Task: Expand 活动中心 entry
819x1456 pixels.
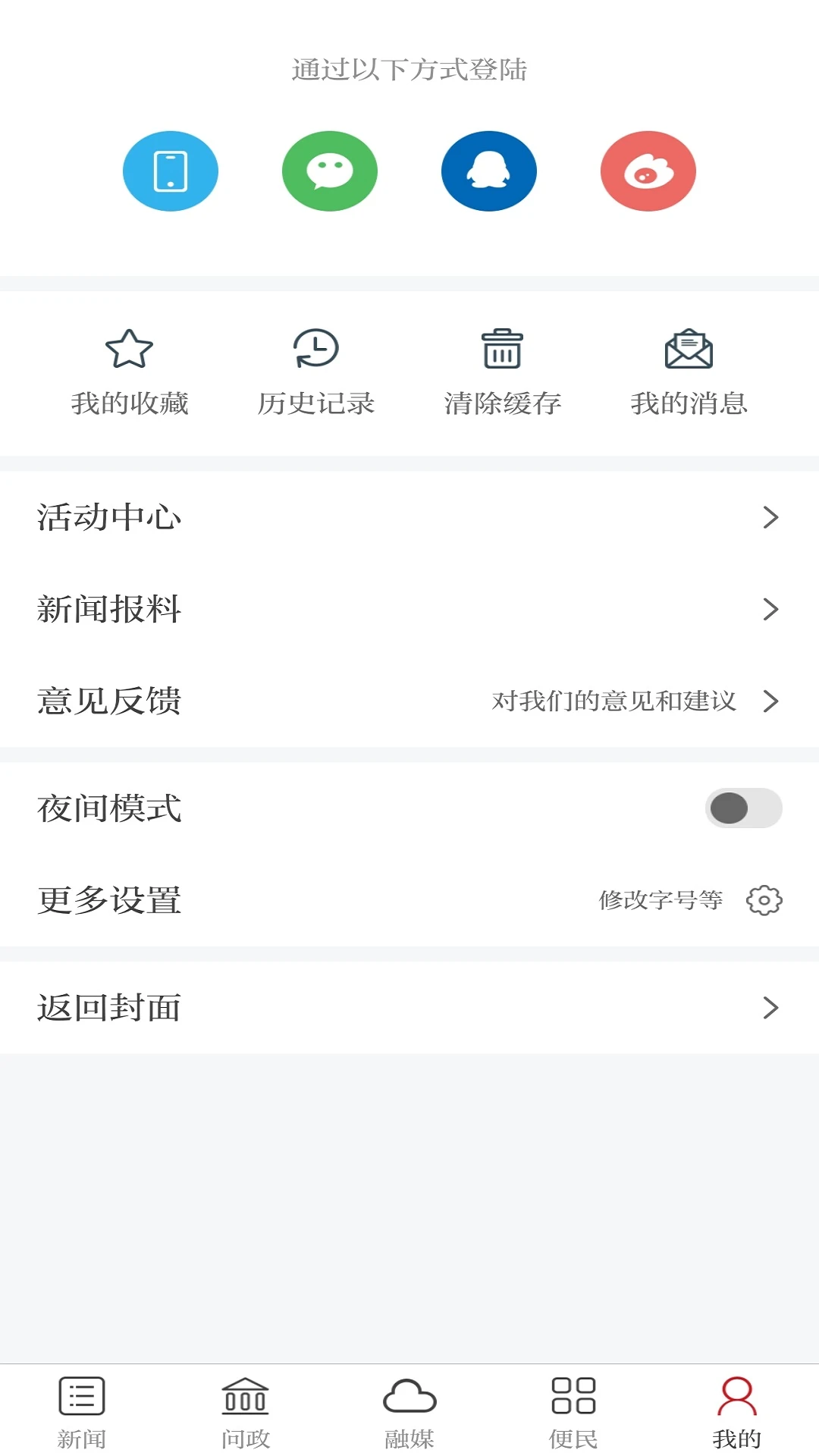Action: [772, 517]
